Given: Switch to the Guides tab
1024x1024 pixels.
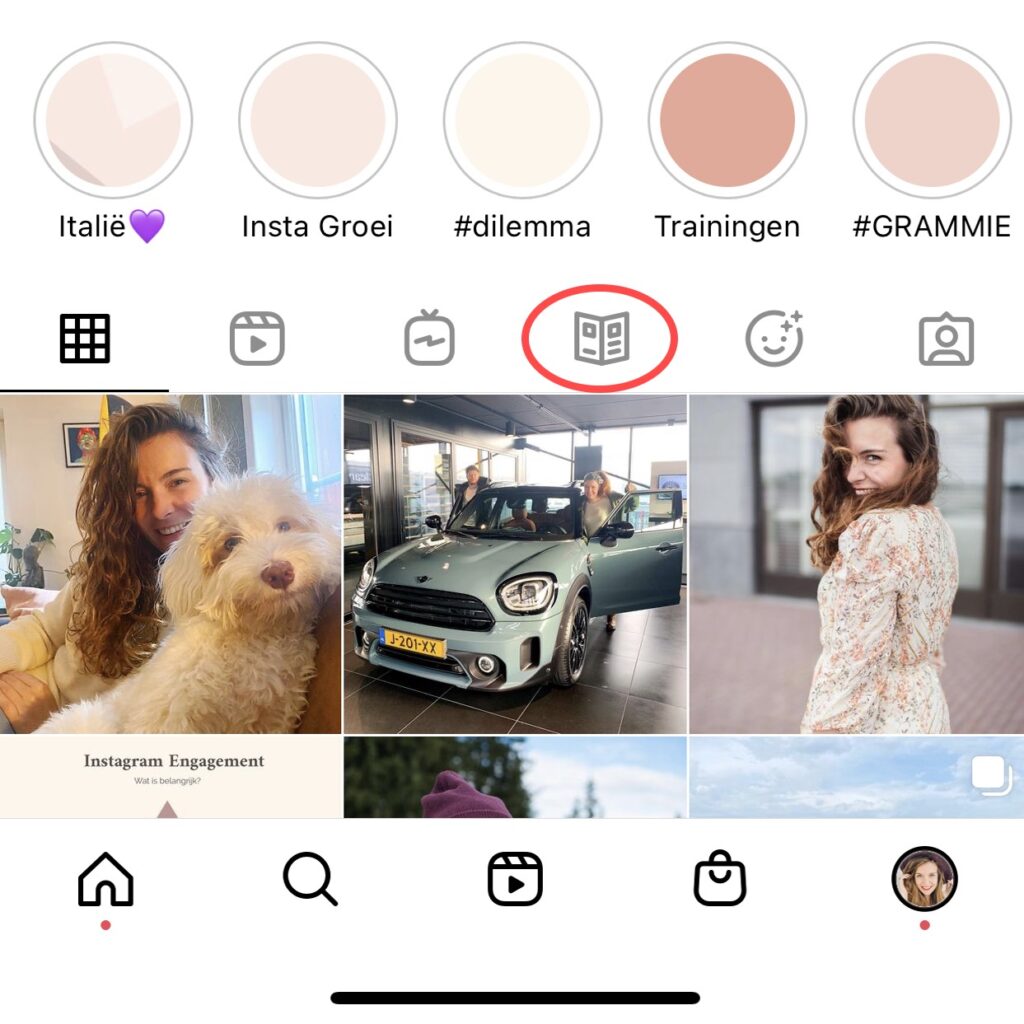Looking at the screenshot, I should click(x=601, y=339).
